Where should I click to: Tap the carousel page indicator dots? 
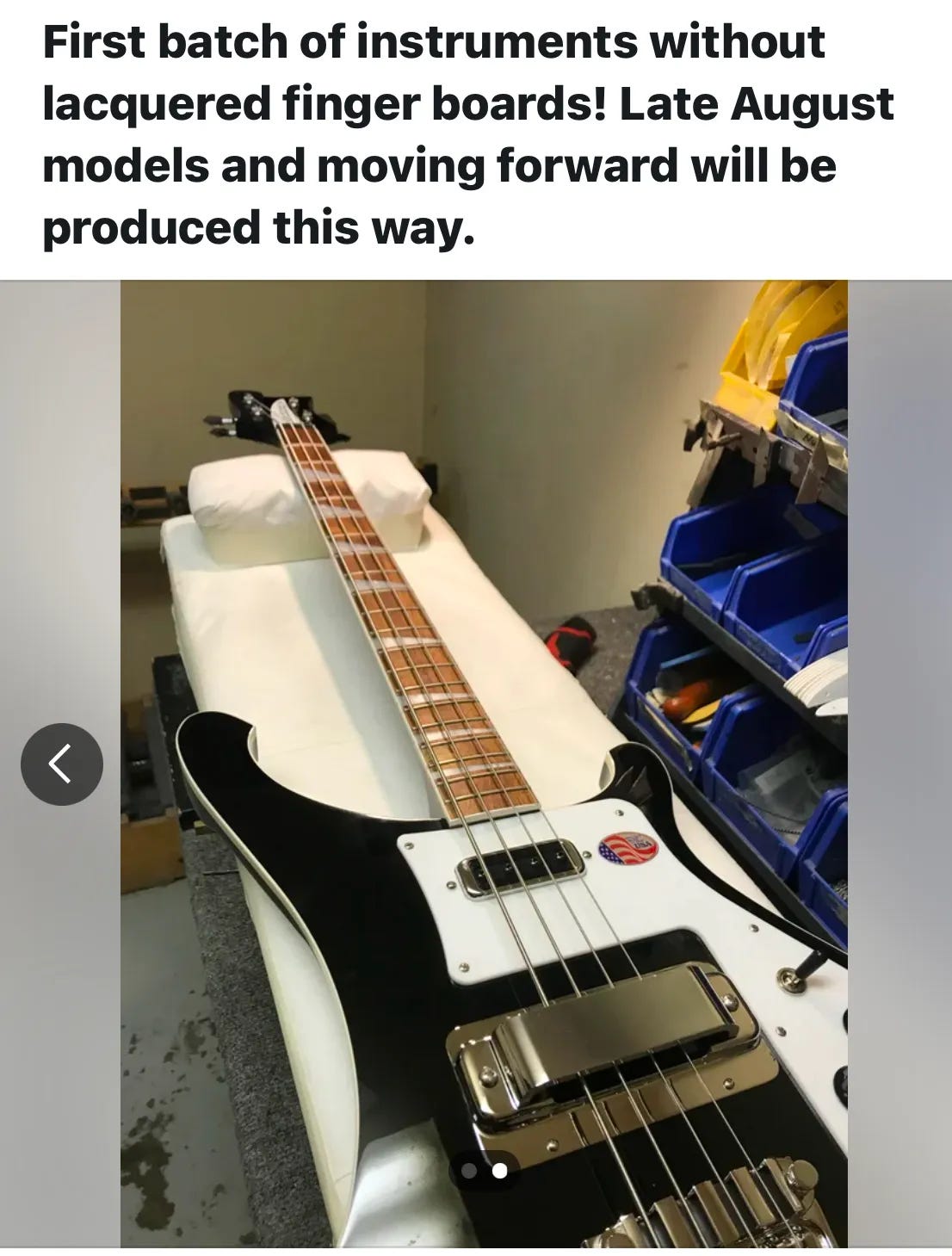[484, 1171]
